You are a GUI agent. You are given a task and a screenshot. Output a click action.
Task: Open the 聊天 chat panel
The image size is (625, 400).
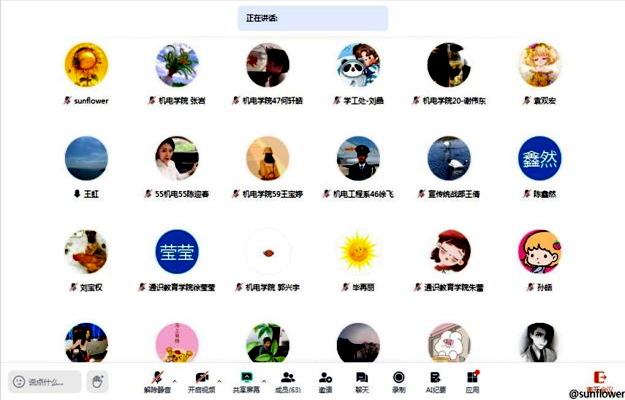[x=361, y=379]
